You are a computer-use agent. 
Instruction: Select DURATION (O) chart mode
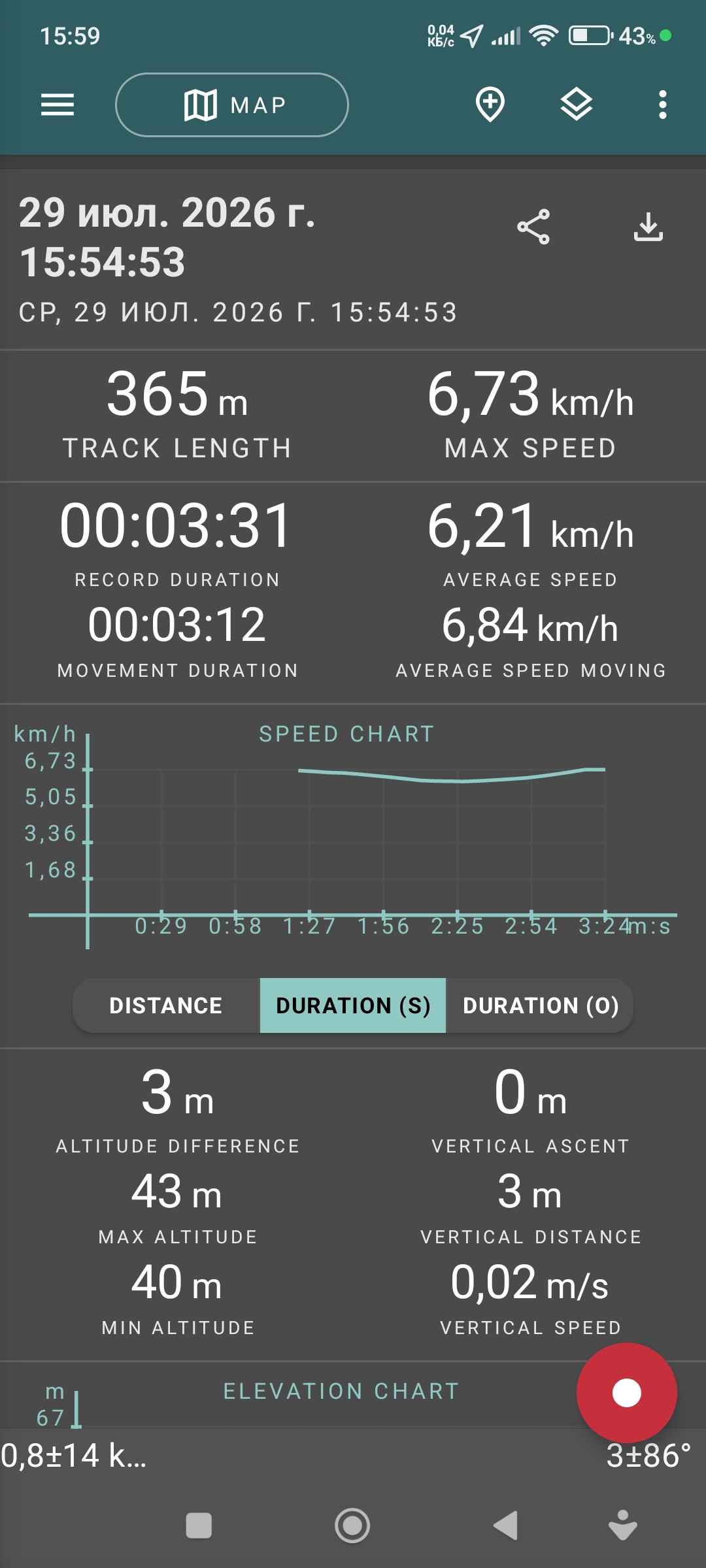(x=540, y=1005)
